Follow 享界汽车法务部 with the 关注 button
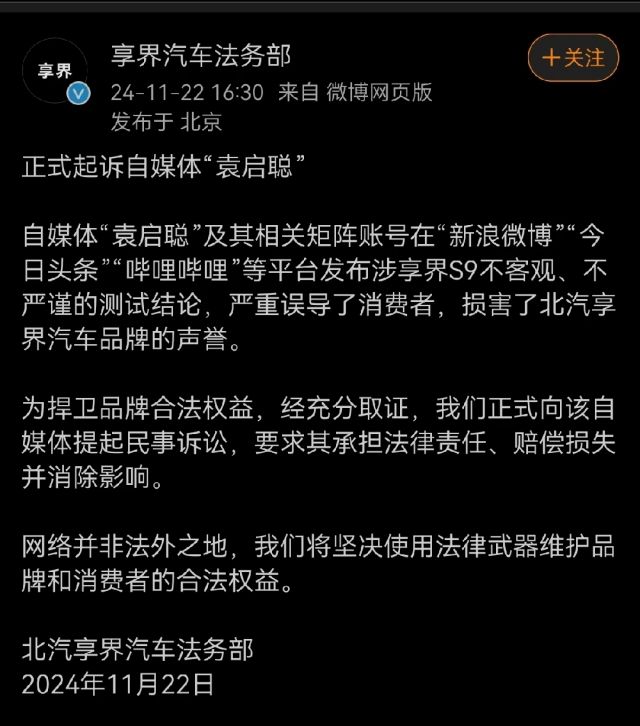The width and height of the screenshot is (640, 726). point(573,57)
